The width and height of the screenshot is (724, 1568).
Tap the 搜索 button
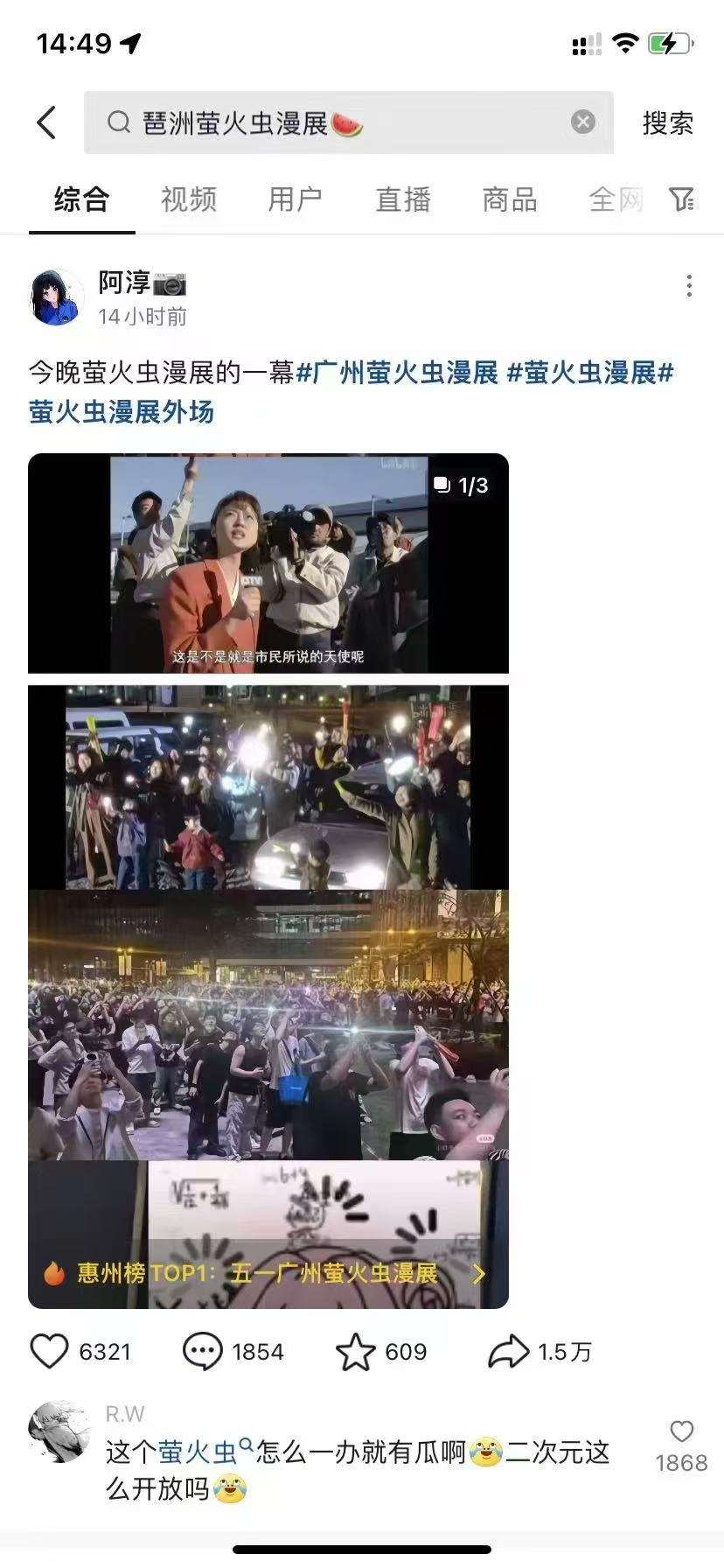668,123
